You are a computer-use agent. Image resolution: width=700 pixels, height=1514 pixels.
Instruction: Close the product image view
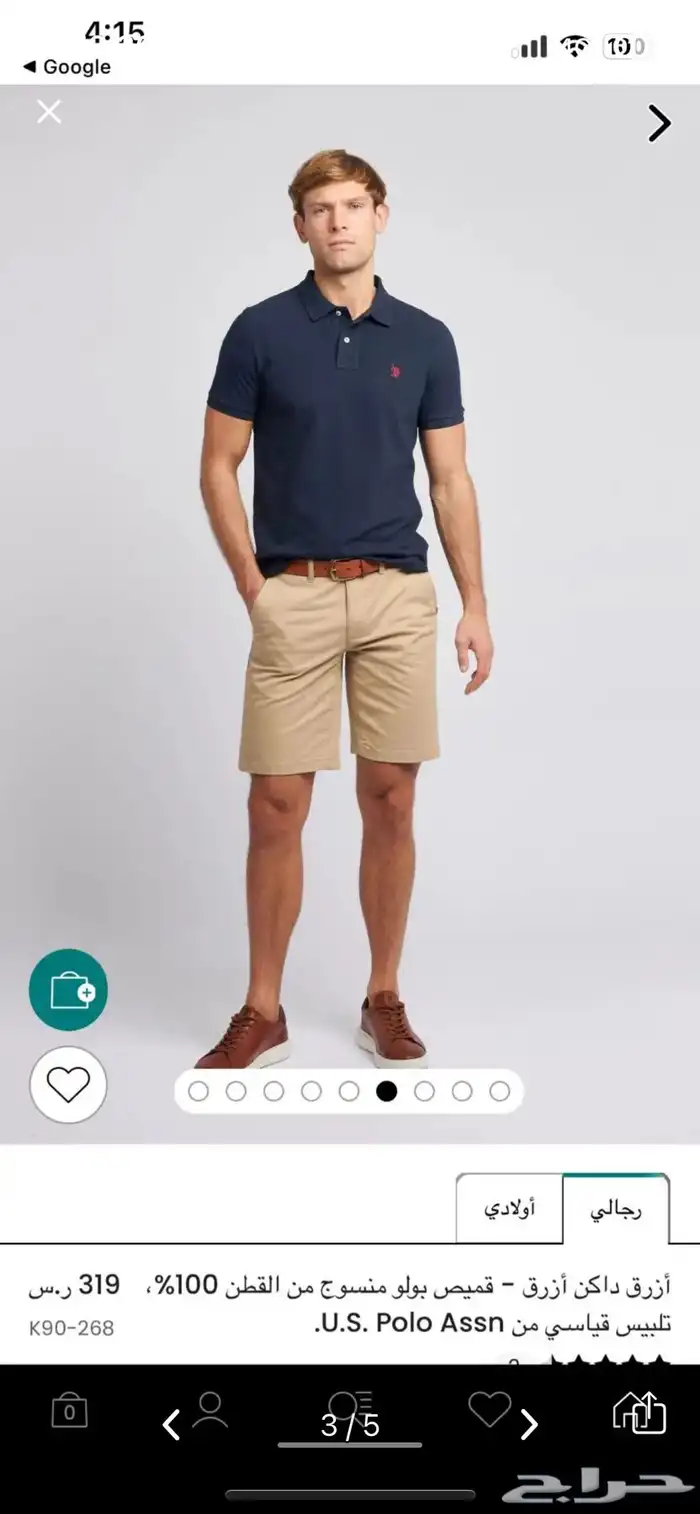coord(48,111)
